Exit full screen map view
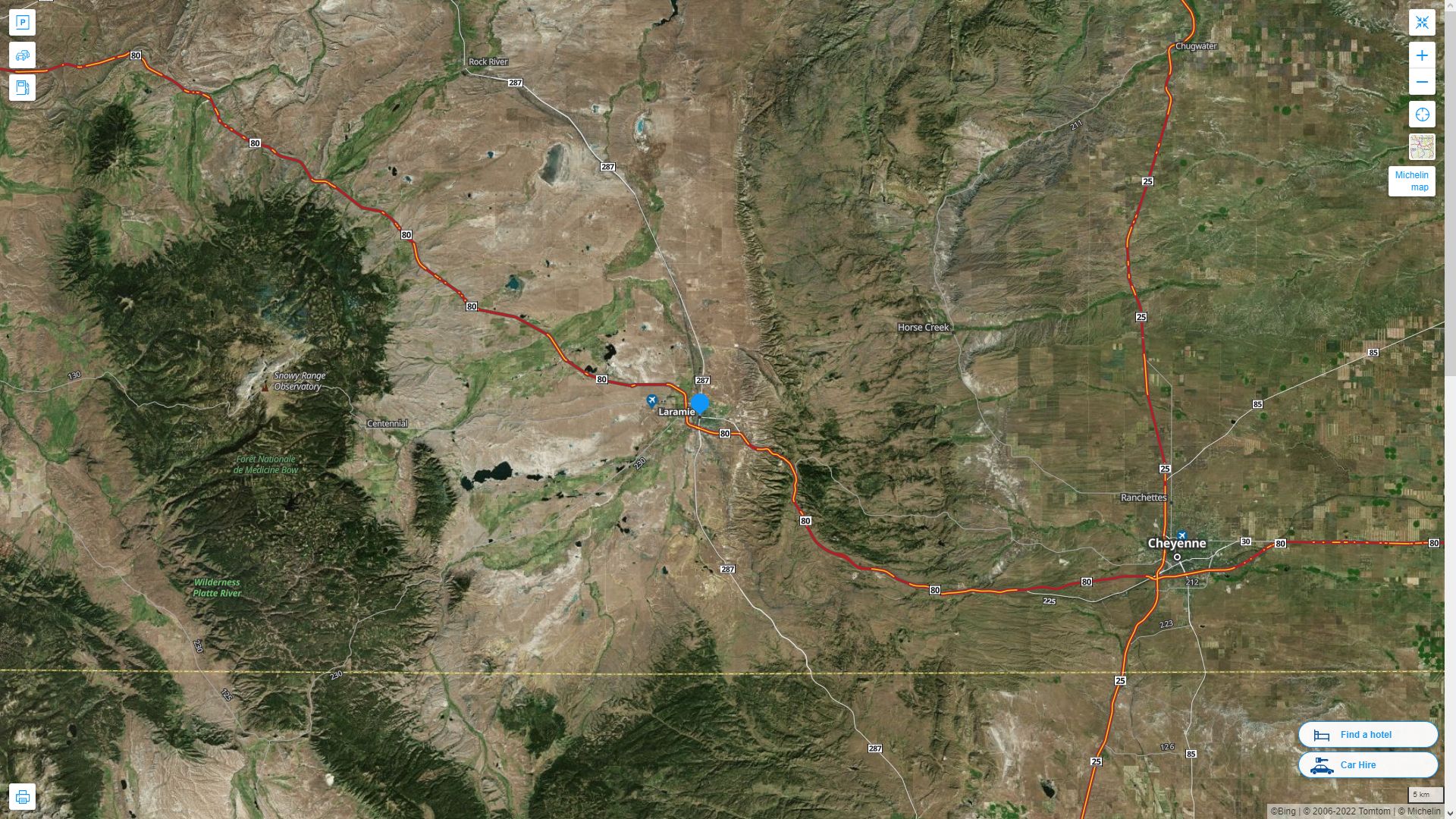Image resolution: width=1456 pixels, height=819 pixels. (1422, 23)
